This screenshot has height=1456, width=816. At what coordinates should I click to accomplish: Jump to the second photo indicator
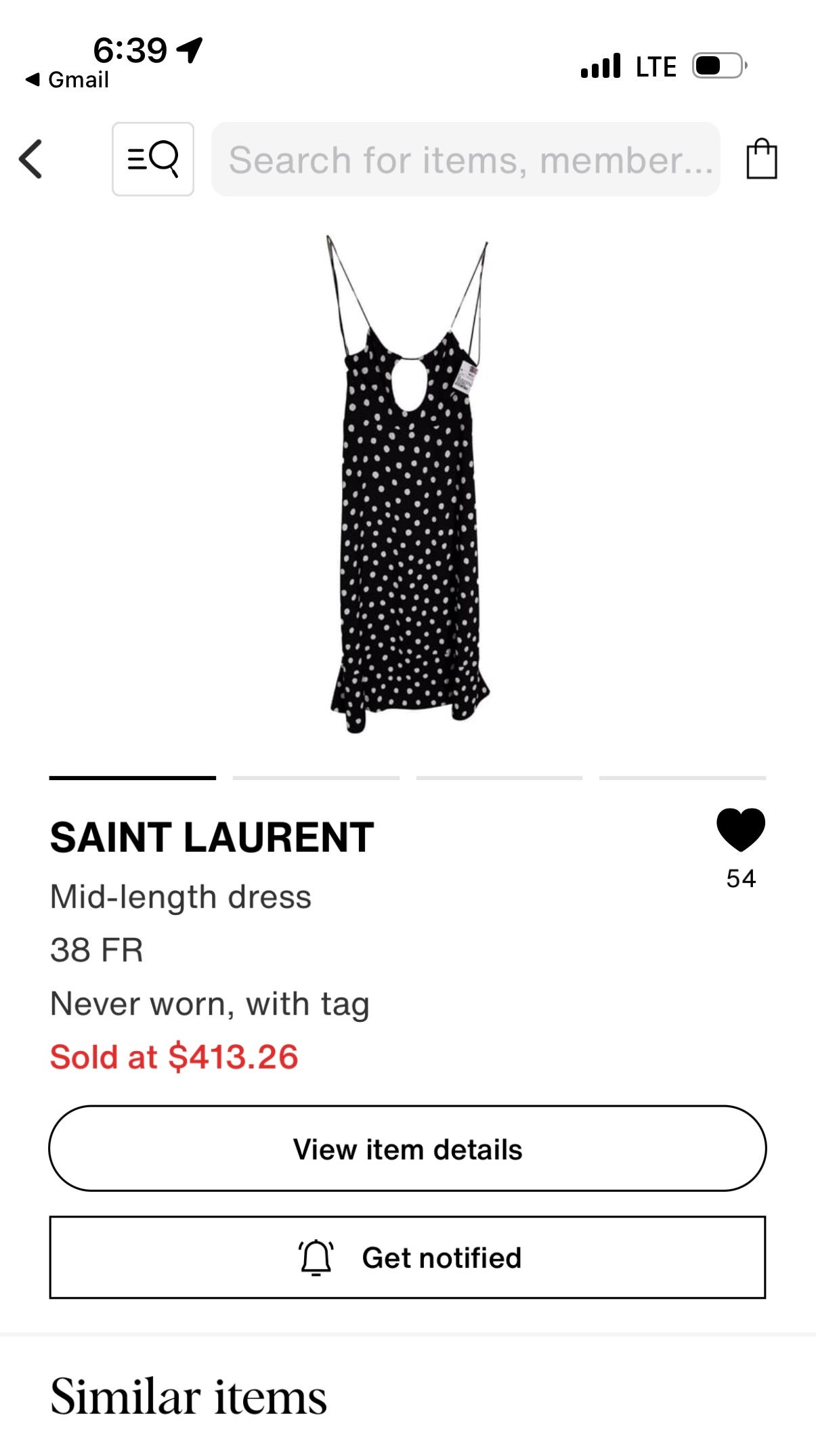point(316,778)
